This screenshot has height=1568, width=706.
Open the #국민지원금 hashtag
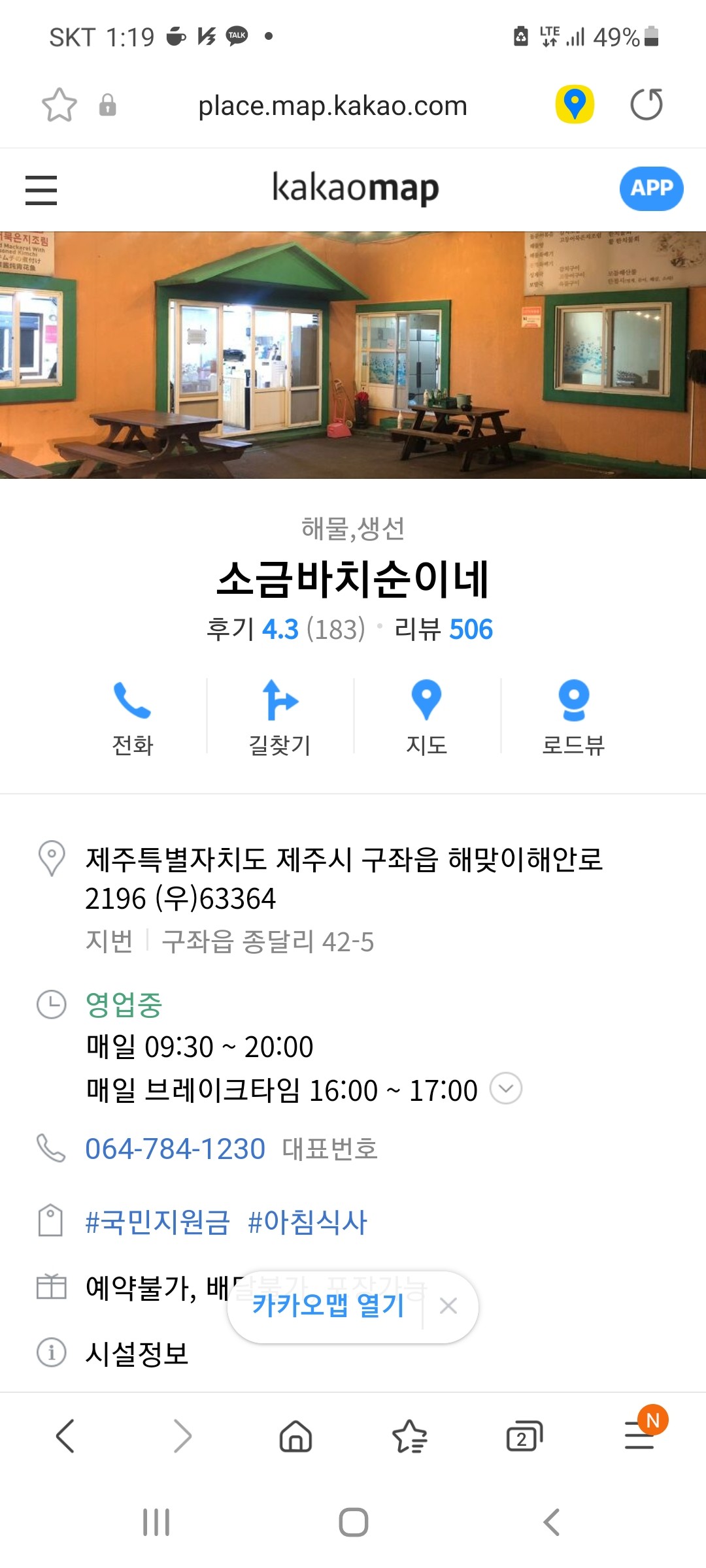pos(158,1222)
